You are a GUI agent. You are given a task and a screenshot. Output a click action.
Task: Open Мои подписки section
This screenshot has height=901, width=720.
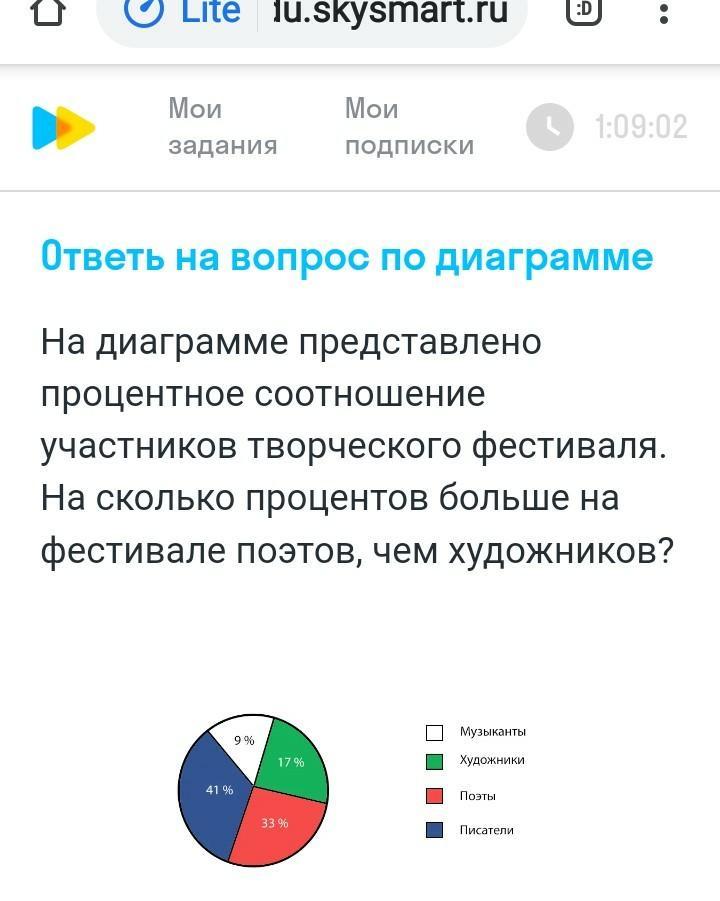(x=409, y=127)
